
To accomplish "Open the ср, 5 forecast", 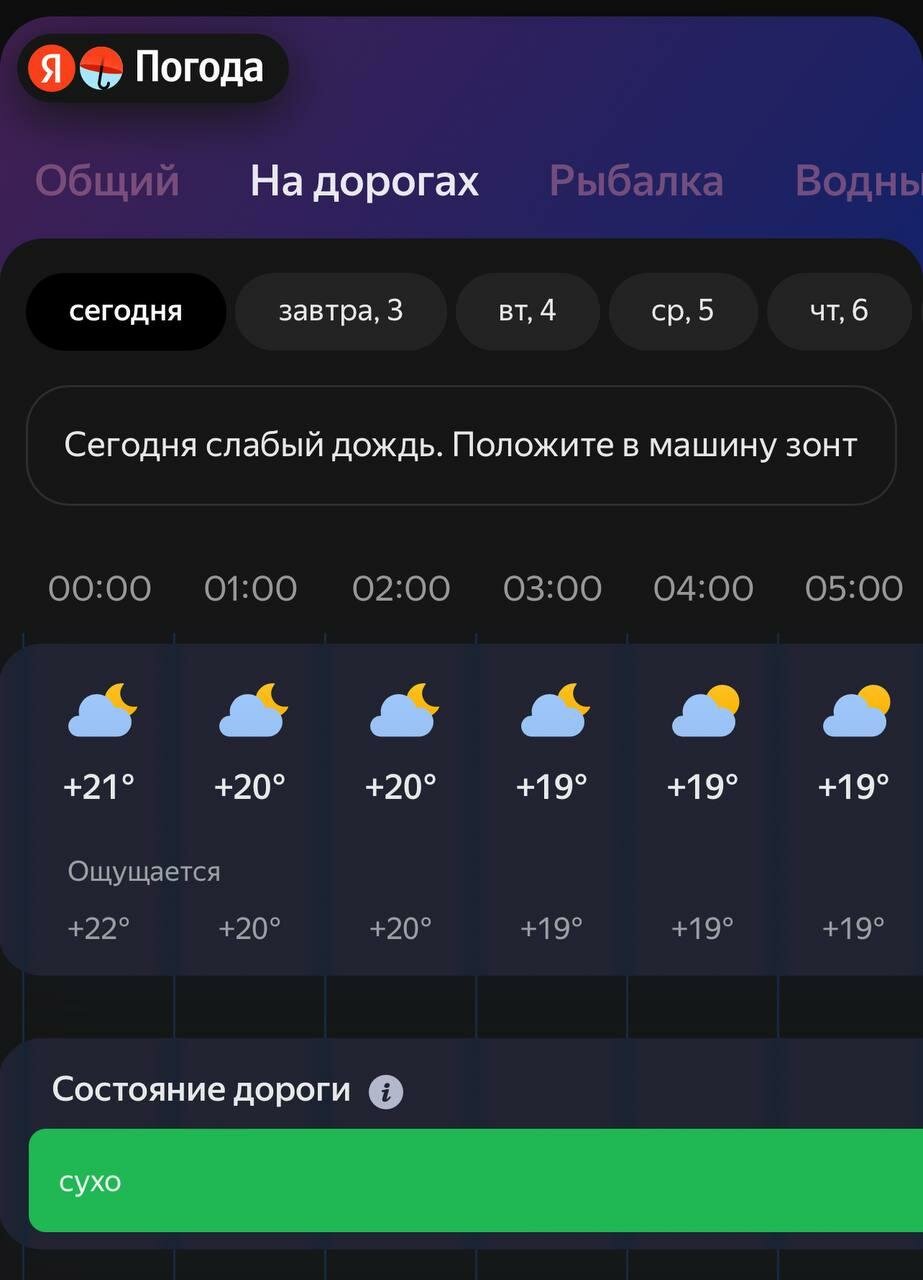I will [x=683, y=311].
